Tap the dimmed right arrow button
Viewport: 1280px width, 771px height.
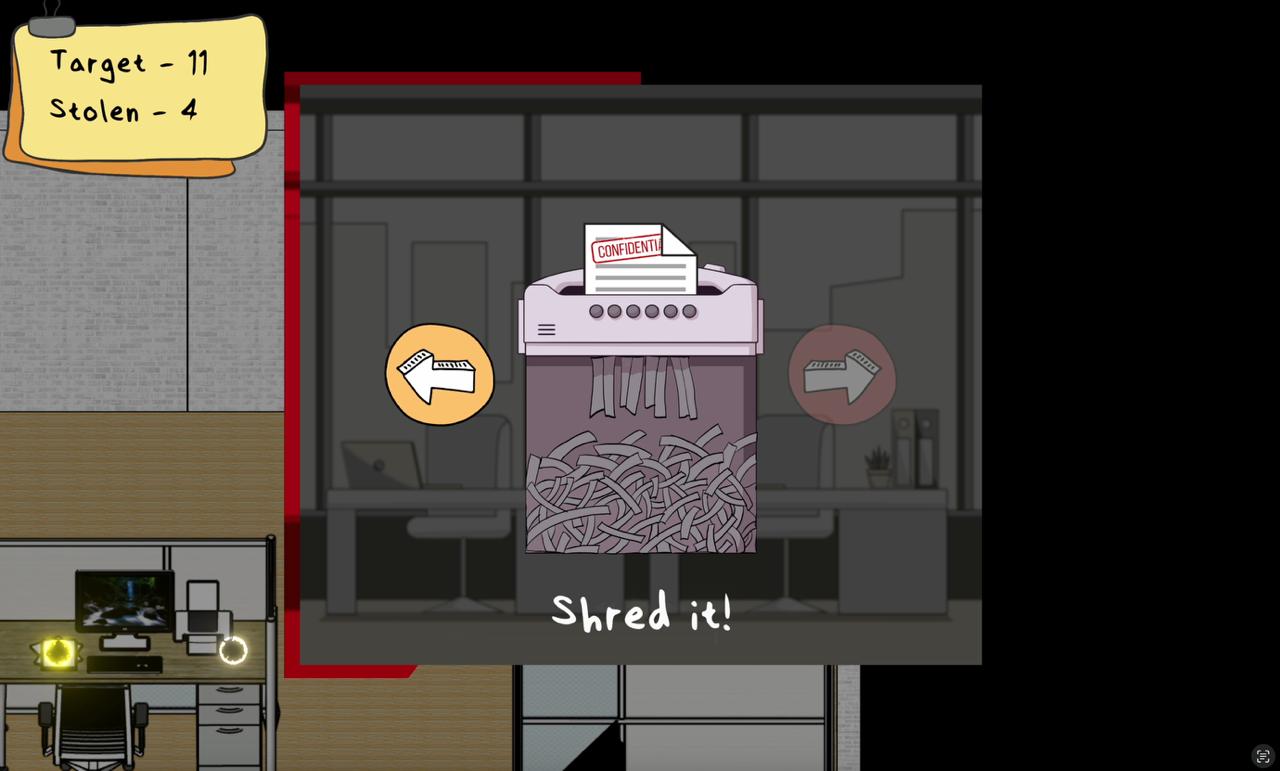coord(841,375)
